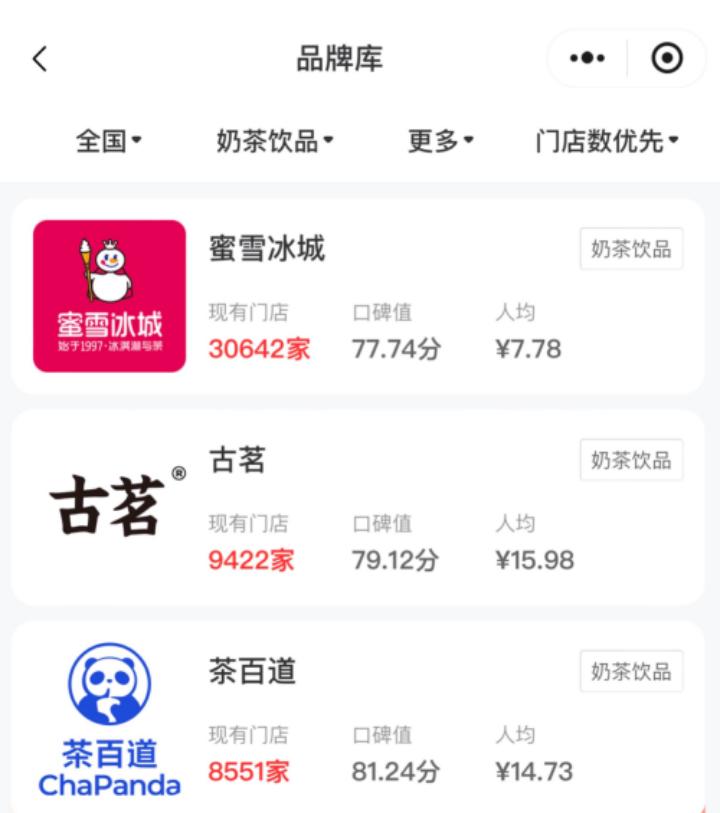Expand the 奶茶饮品 category filter

275,142
